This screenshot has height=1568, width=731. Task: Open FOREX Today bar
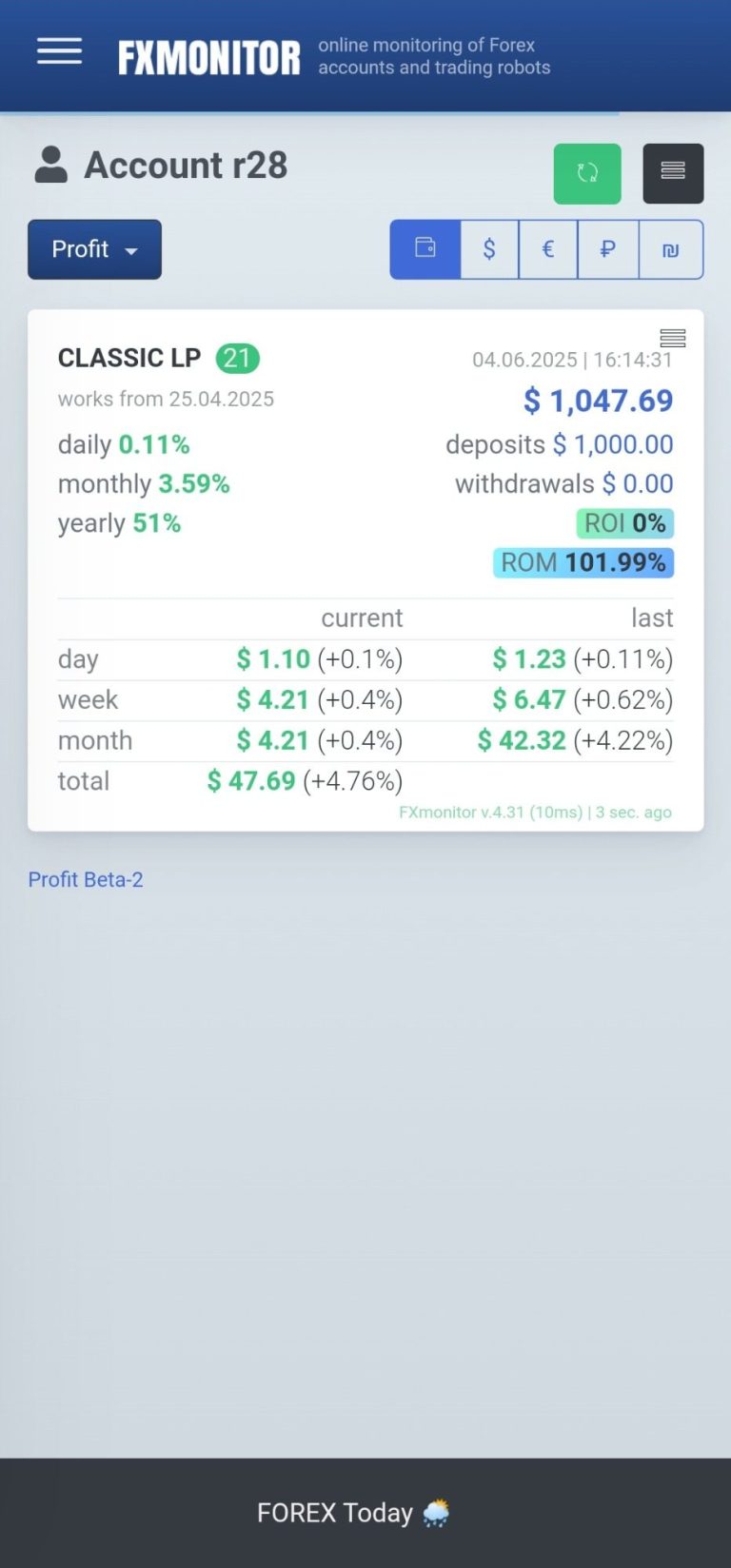pyautogui.click(x=365, y=1513)
